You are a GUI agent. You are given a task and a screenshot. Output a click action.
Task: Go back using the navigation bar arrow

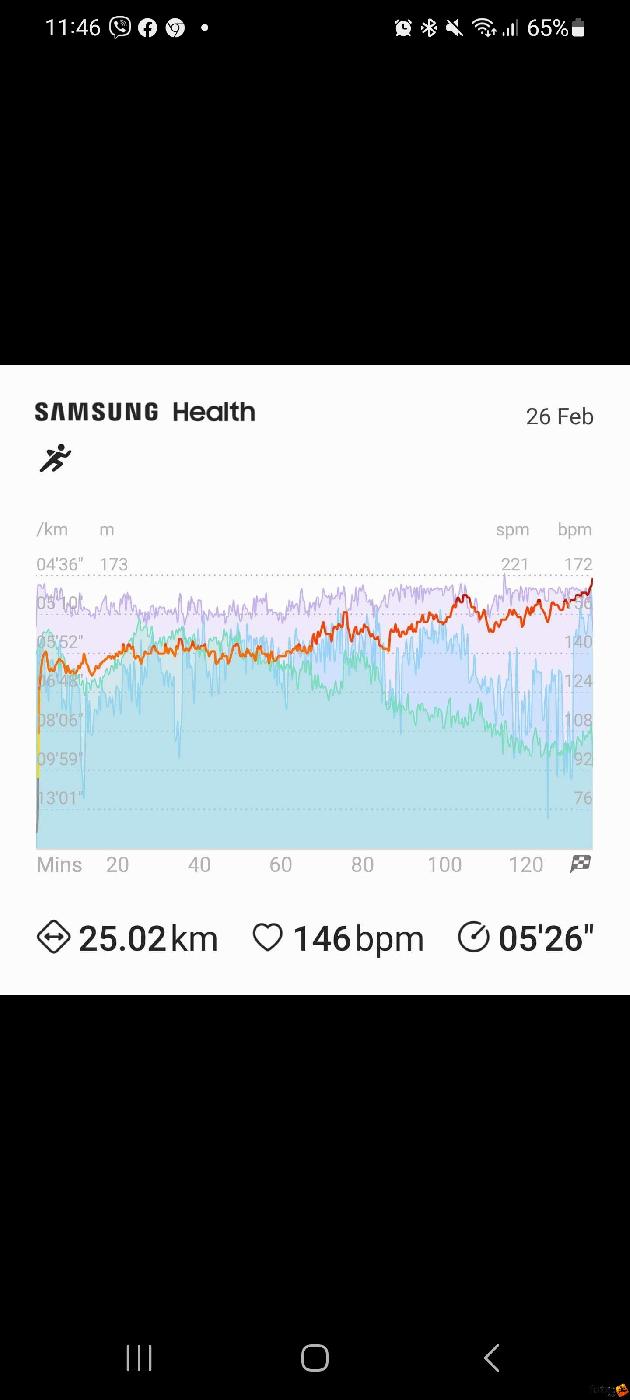(x=491, y=1357)
